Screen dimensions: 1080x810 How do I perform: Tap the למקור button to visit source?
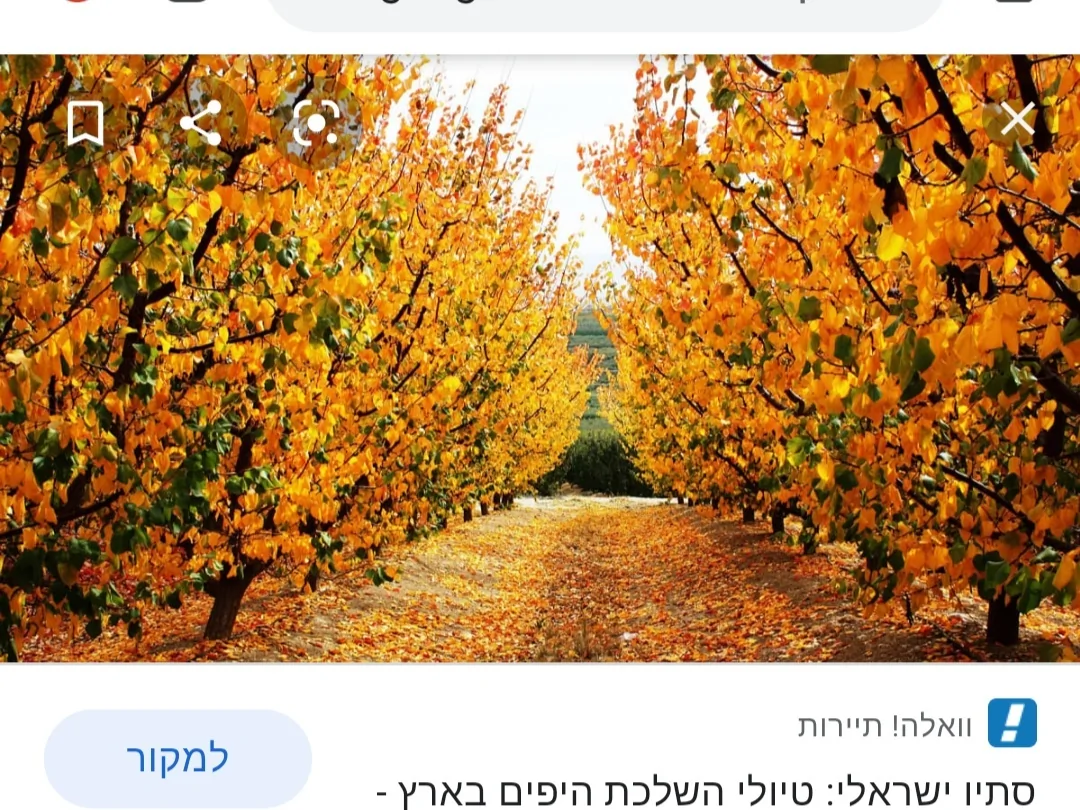[178, 758]
